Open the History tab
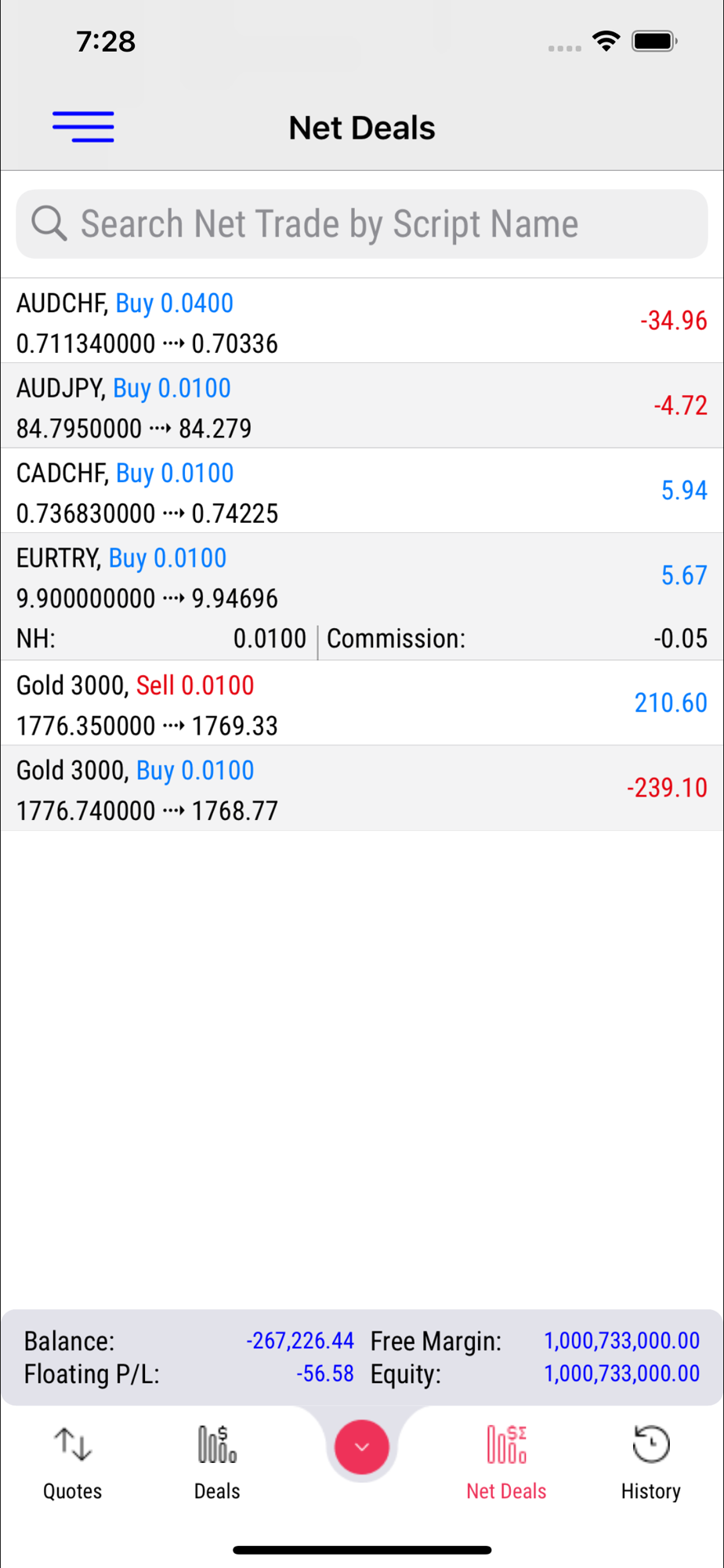 click(651, 1462)
